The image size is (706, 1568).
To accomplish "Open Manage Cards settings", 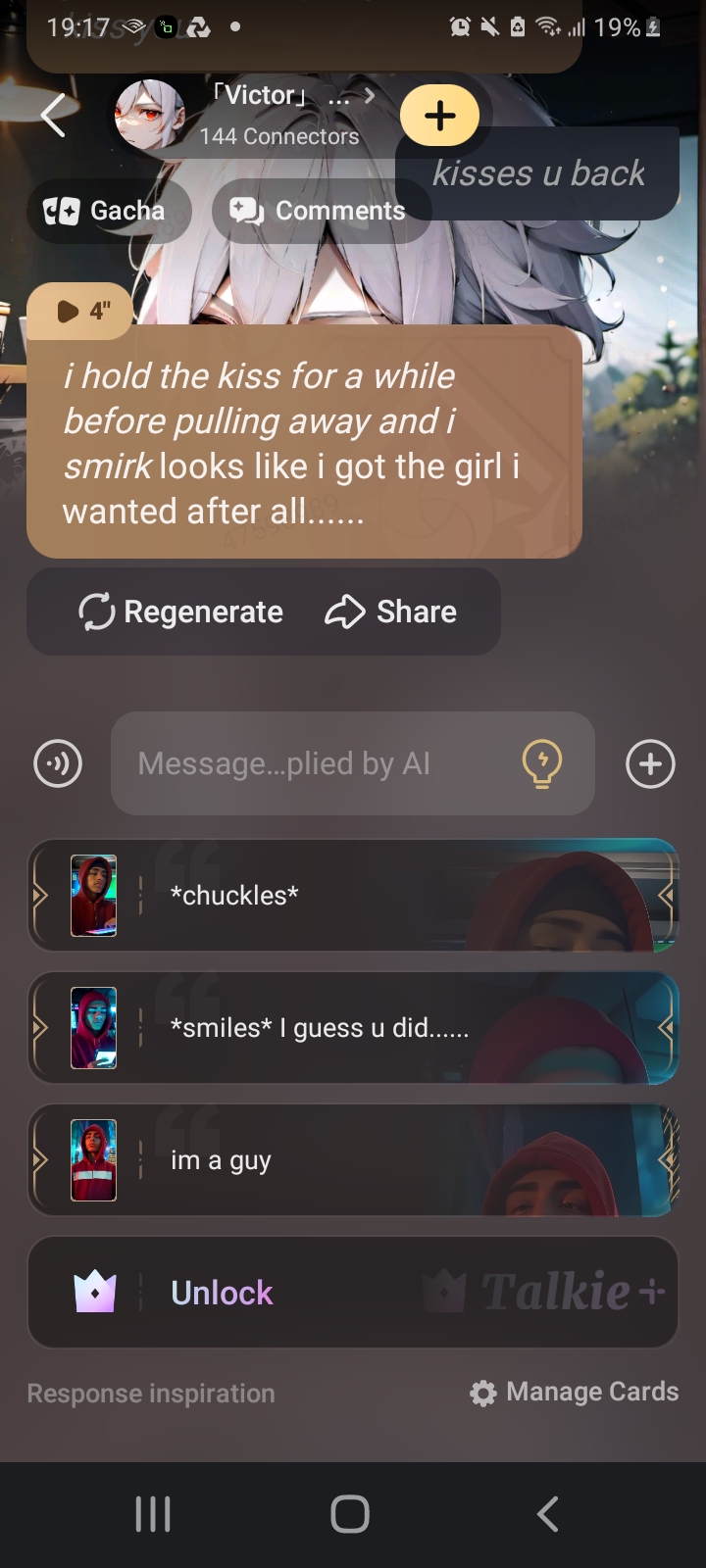I will pyautogui.click(x=575, y=1393).
